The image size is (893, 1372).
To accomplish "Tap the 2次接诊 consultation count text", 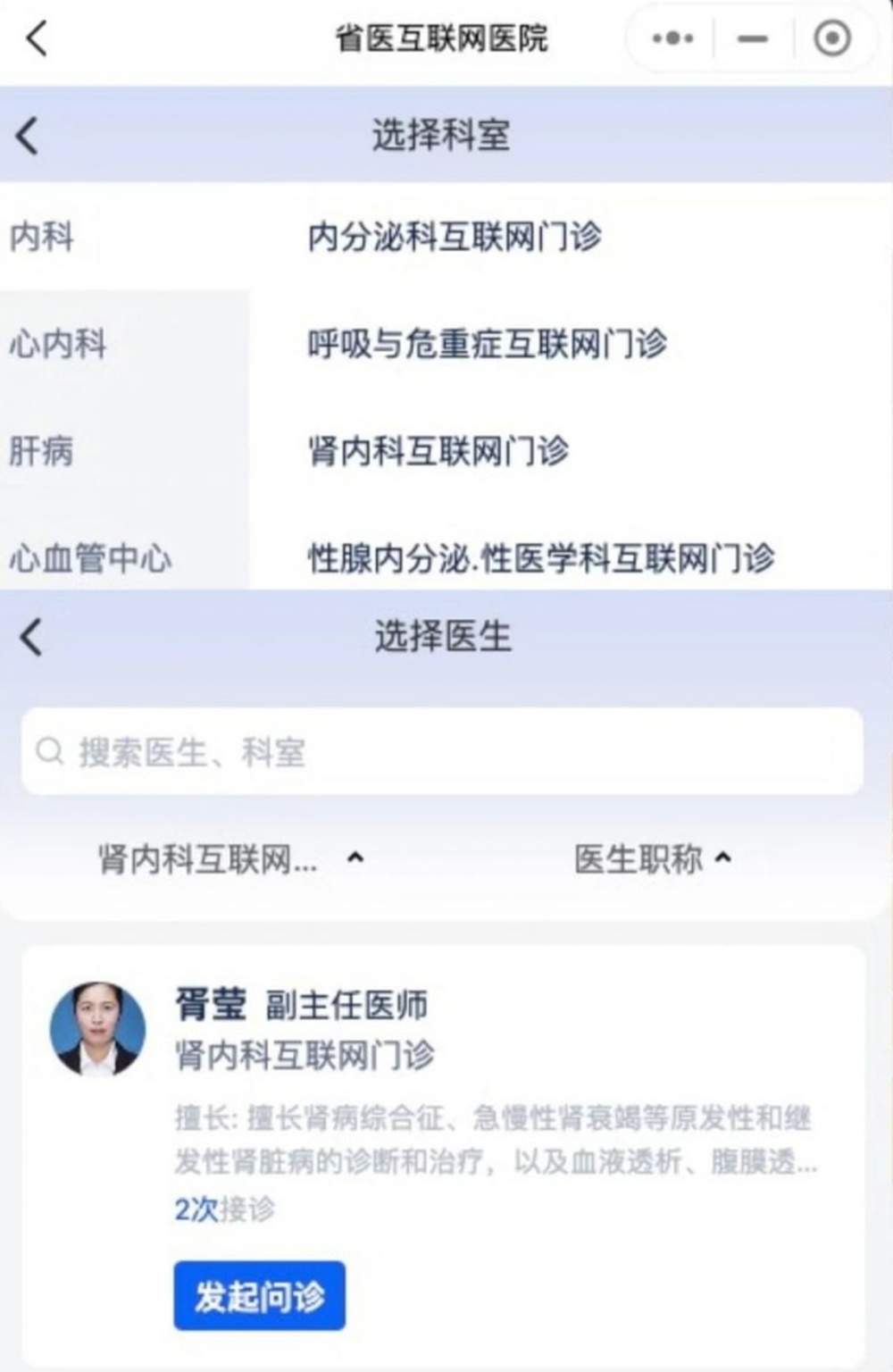I will (x=224, y=1209).
